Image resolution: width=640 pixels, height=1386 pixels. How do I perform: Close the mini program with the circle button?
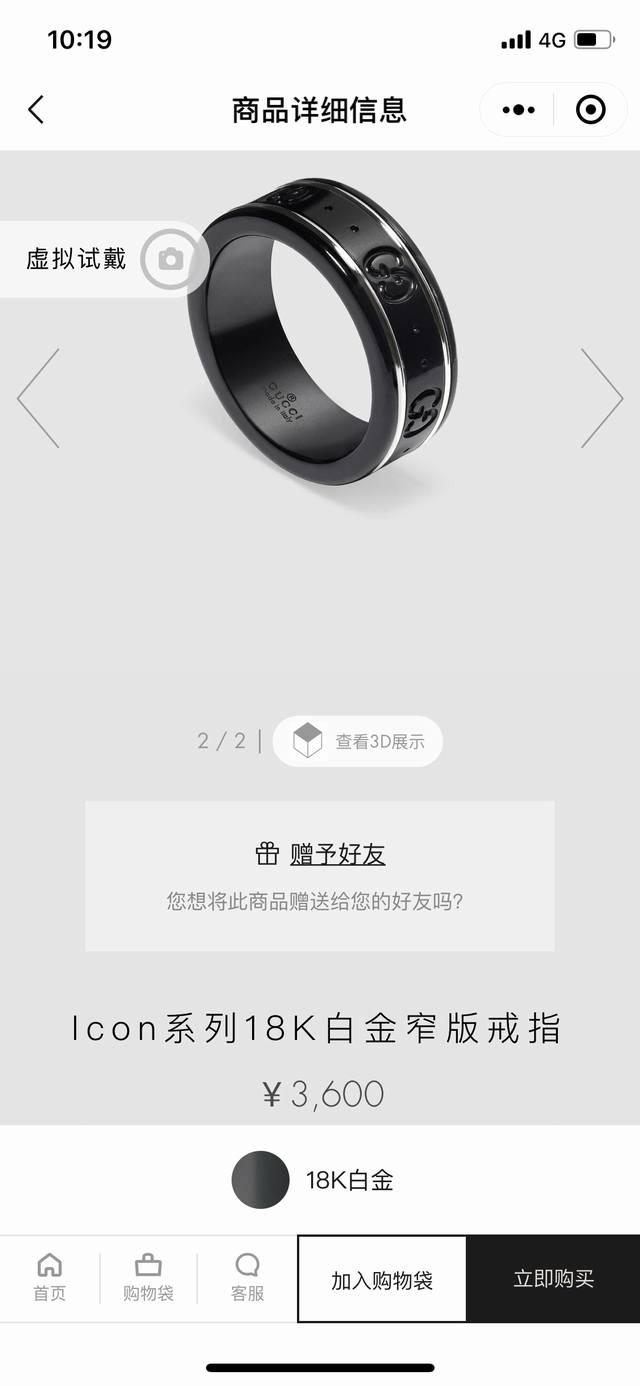pyautogui.click(x=591, y=110)
